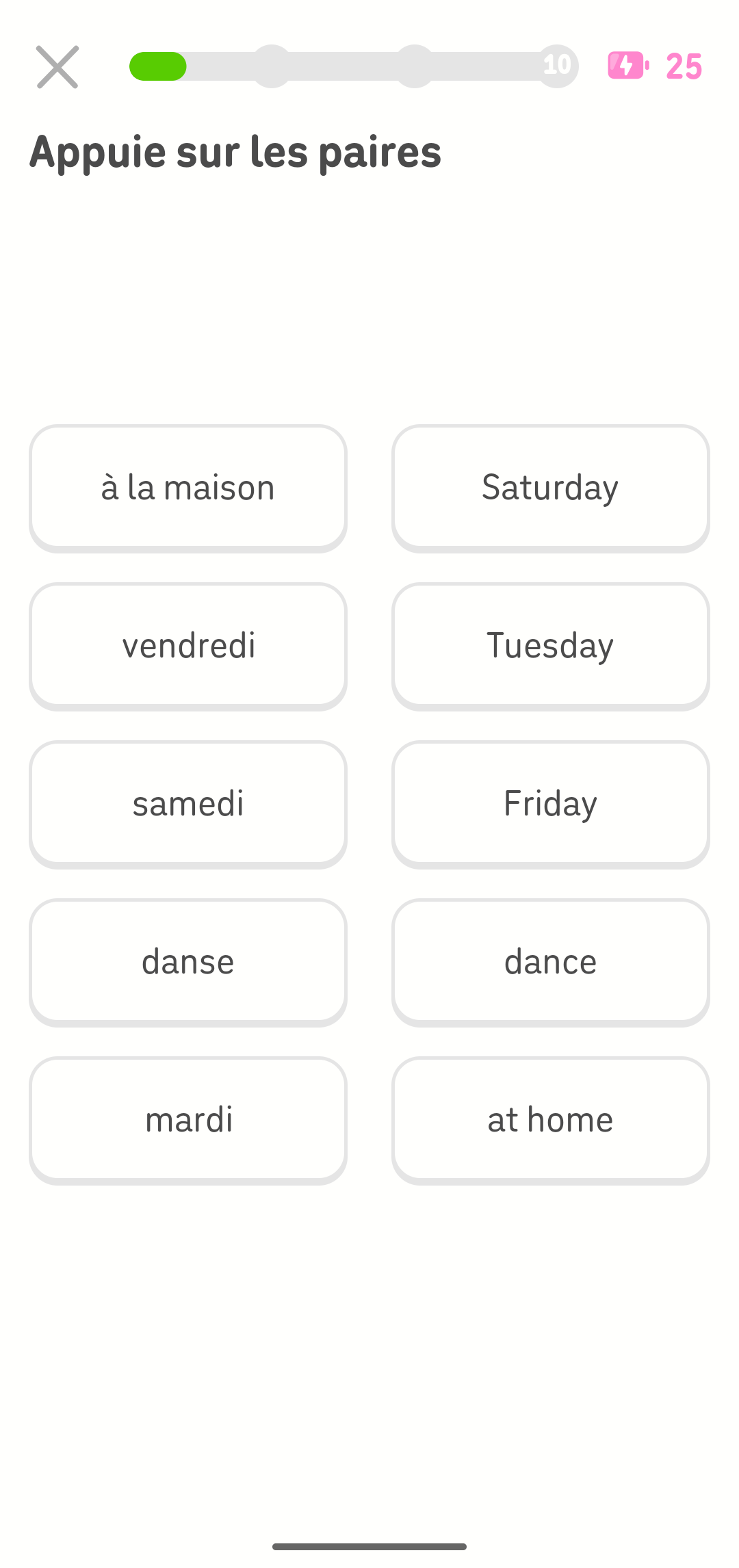Click the first grey checkpoint dot on progress bar

[271, 66]
